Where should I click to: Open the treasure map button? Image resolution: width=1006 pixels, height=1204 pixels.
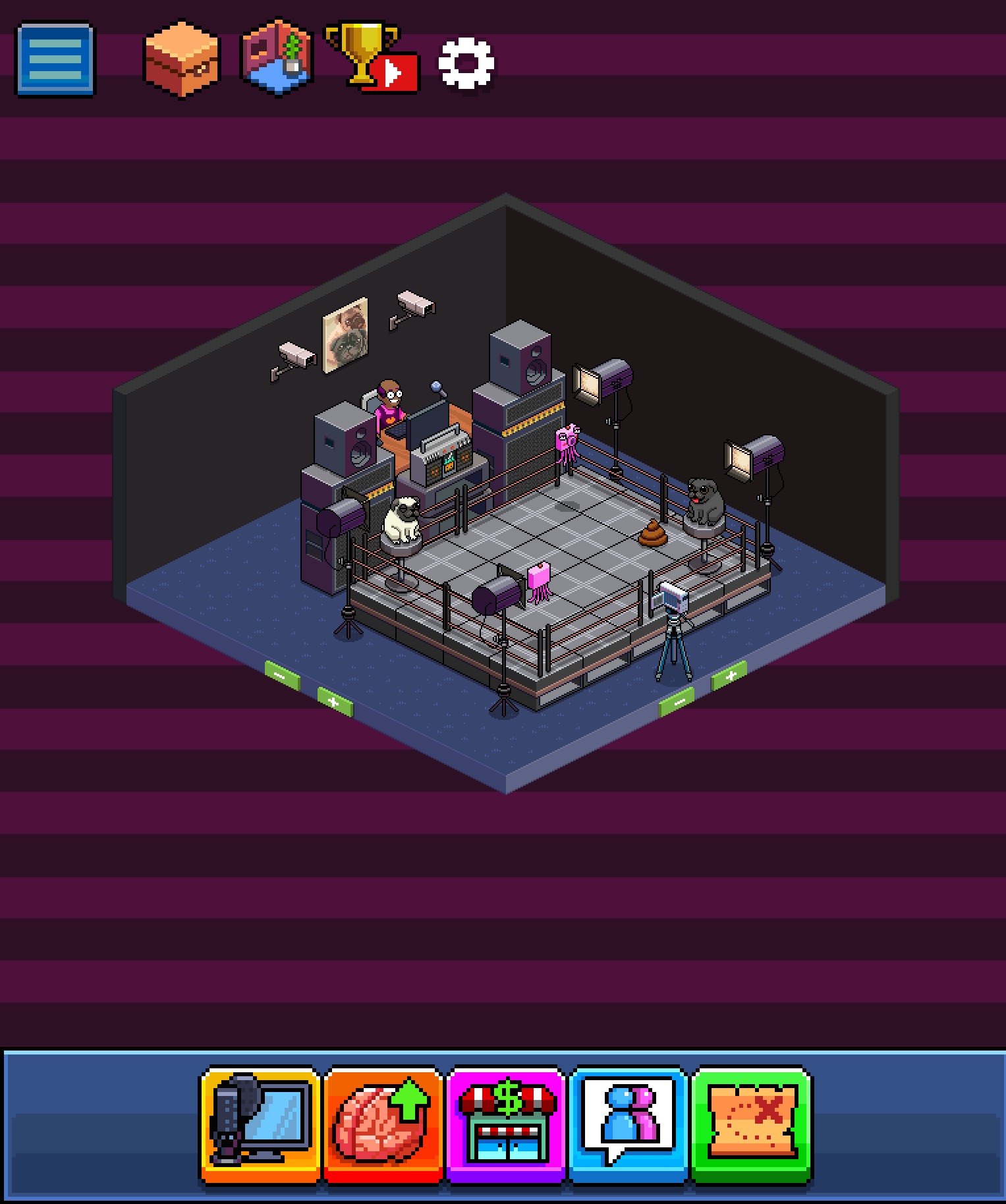tap(752, 1125)
